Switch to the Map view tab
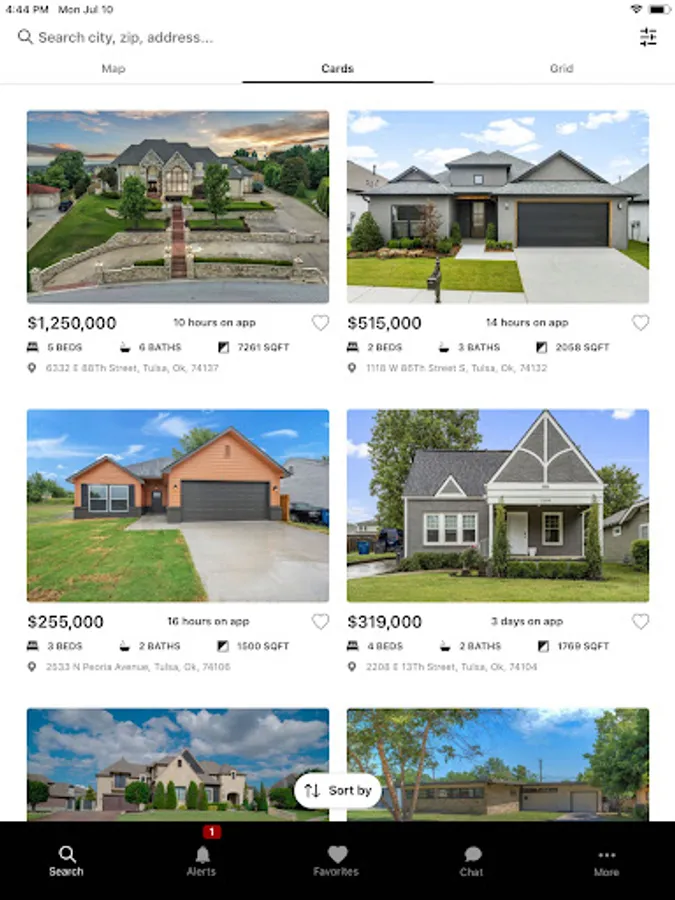The width and height of the screenshot is (675, 900). click(113, 69)
